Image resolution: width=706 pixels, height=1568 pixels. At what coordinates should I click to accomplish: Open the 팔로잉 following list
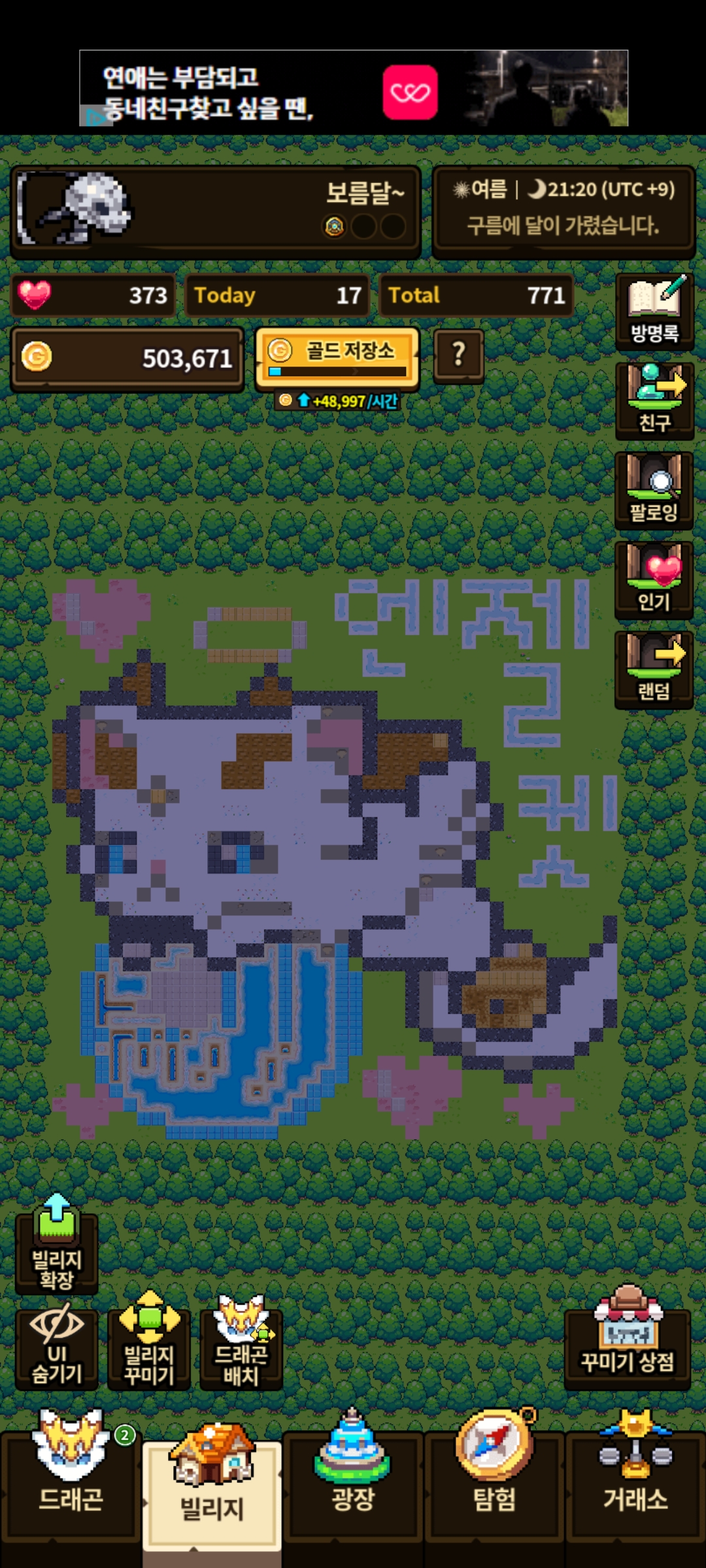click(x=654, y=490)
